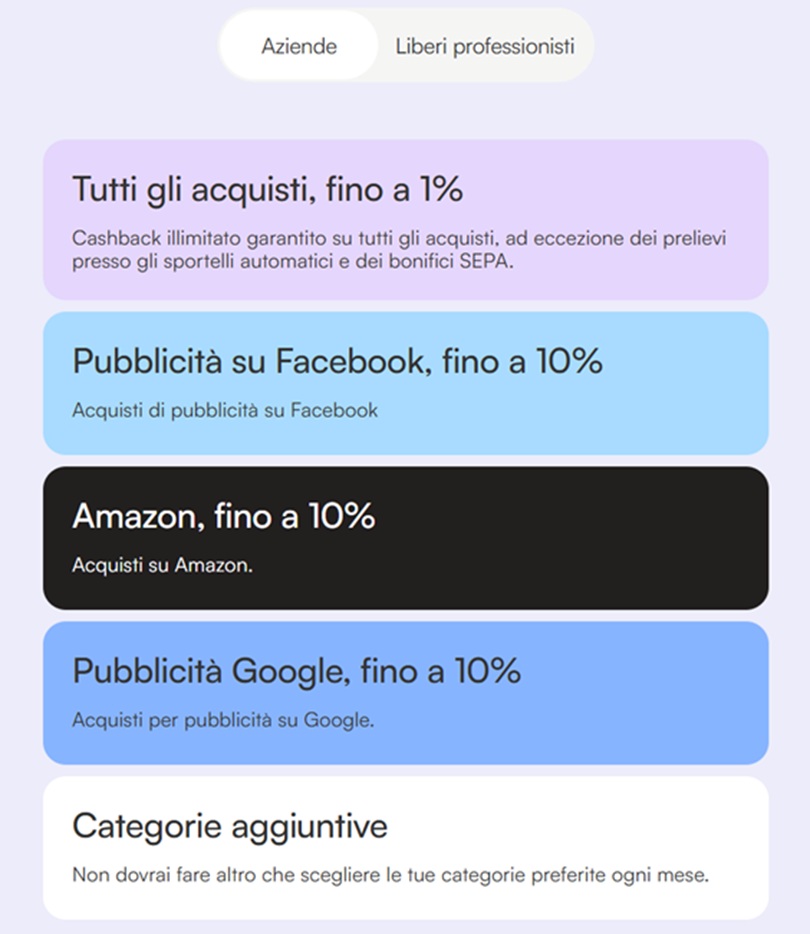Open the Pubblicità su Facebook cashback category
This screenshot has height=934, width=810.
[x=405, y=382]
